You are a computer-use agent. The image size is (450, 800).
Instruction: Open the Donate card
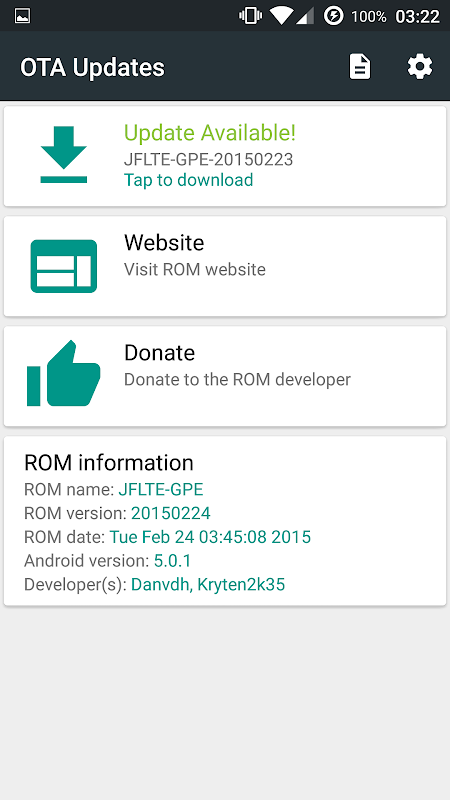pyautogui.click(x=225, y=376)
